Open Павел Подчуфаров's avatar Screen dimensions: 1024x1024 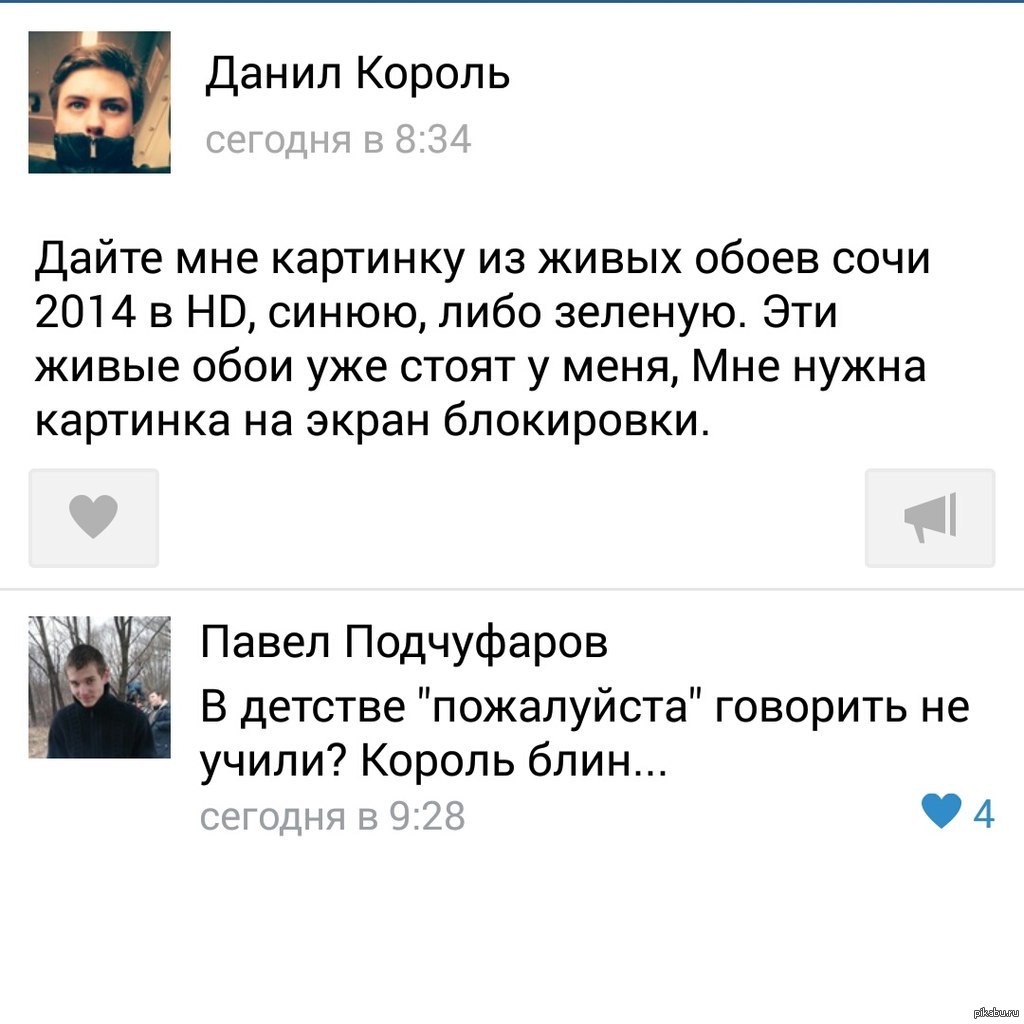coord(99,686)
